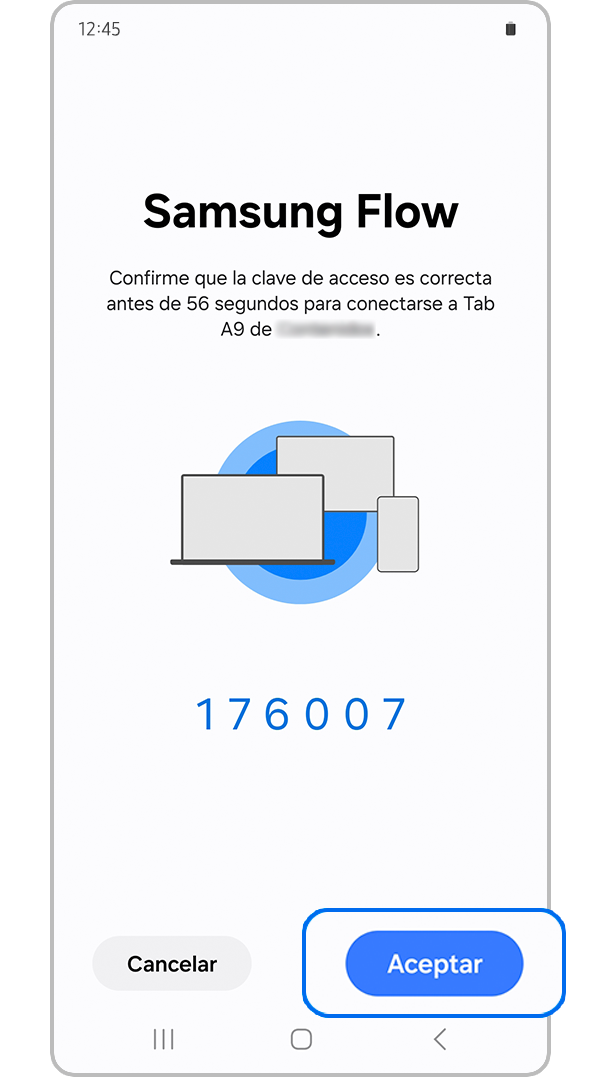Open recent apps from navigation bar
The width and height of the screenshot is (600, 1077).
point(163,1039)
